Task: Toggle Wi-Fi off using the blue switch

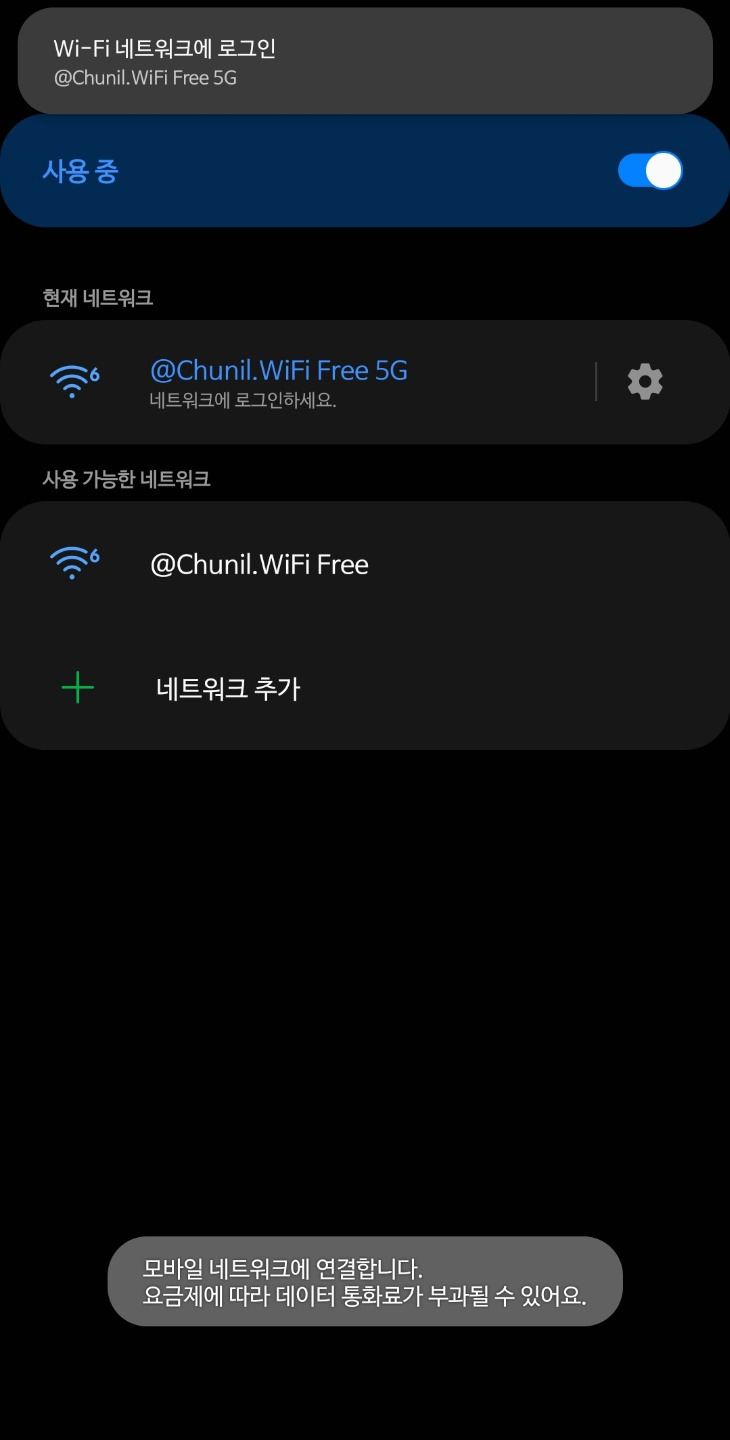Action: (648, 171)
